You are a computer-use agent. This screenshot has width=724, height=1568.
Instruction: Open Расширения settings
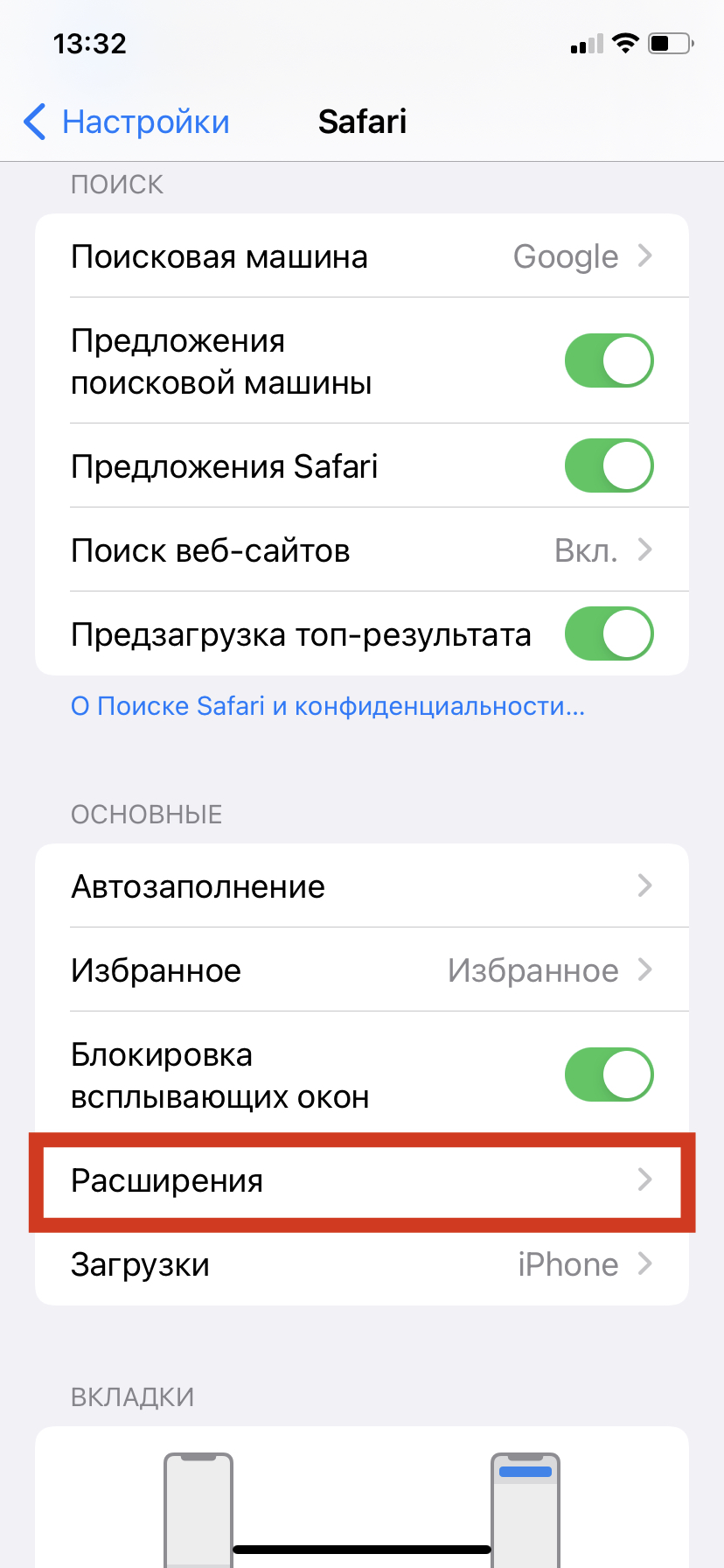point(362,1180)
